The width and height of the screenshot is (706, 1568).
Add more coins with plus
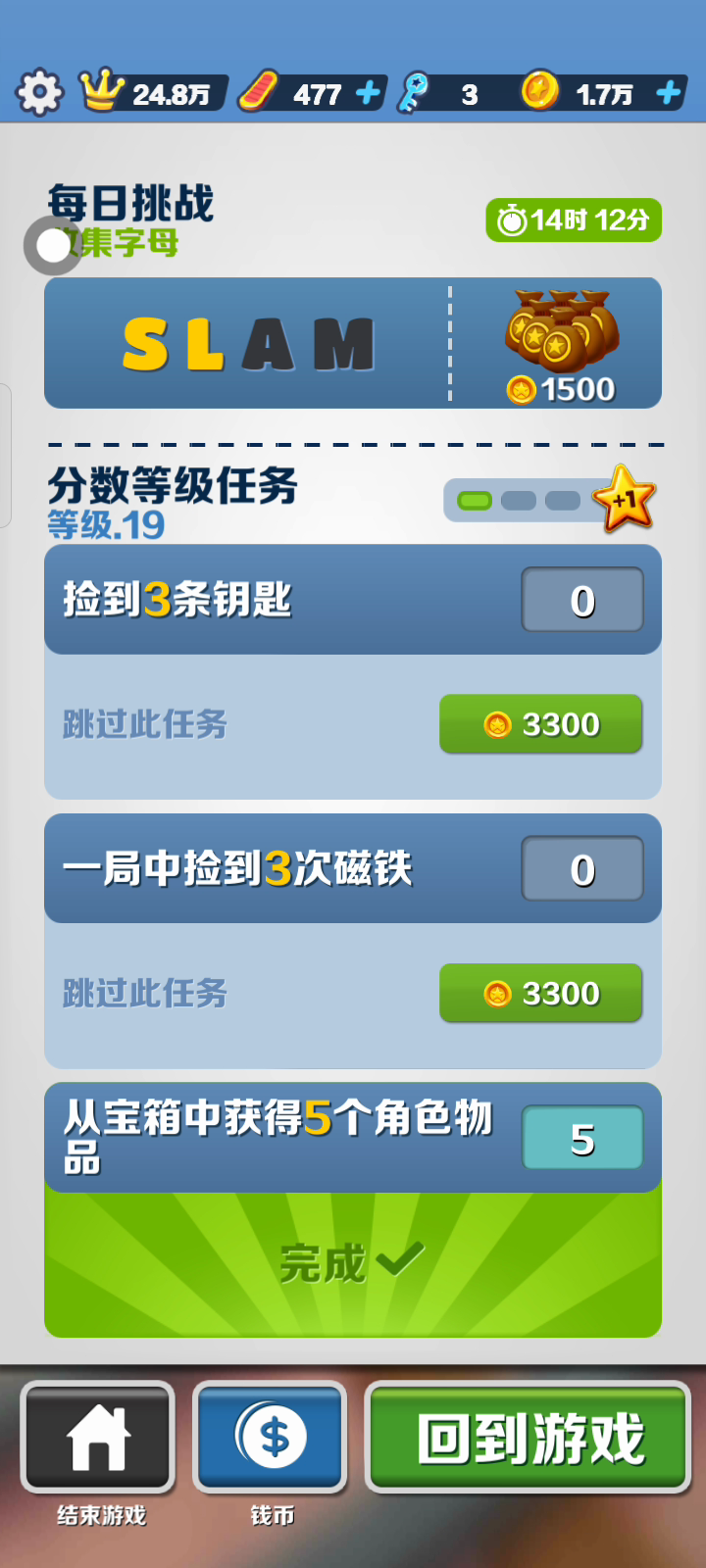(x=669, y=93)
